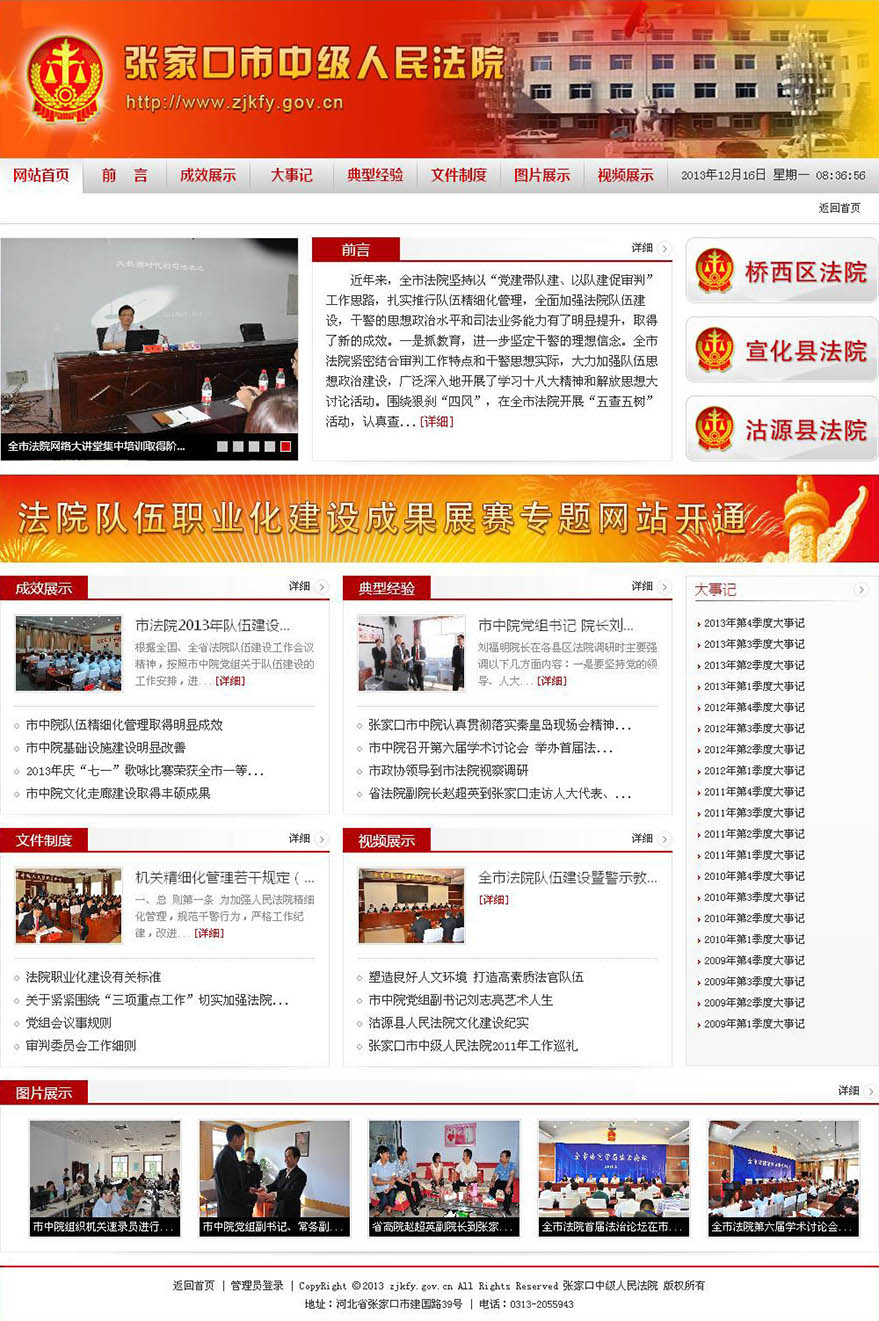Open video 沽源县人民法院文化建设纪实
The width and height of the screenshot is (879, 1321).
coord(447,1023)
